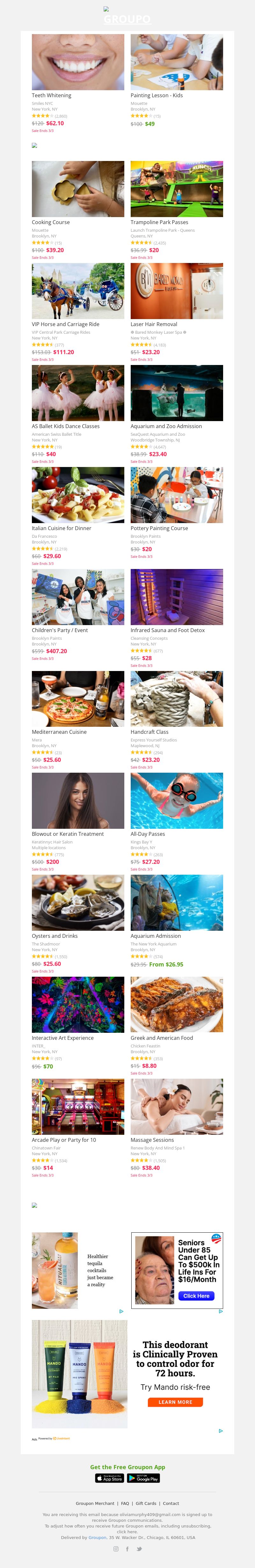This screenshot has width=255, height=1568.
Task: Tap Click Here on the life insurance ad
Action: click(x=196, y=1296)
